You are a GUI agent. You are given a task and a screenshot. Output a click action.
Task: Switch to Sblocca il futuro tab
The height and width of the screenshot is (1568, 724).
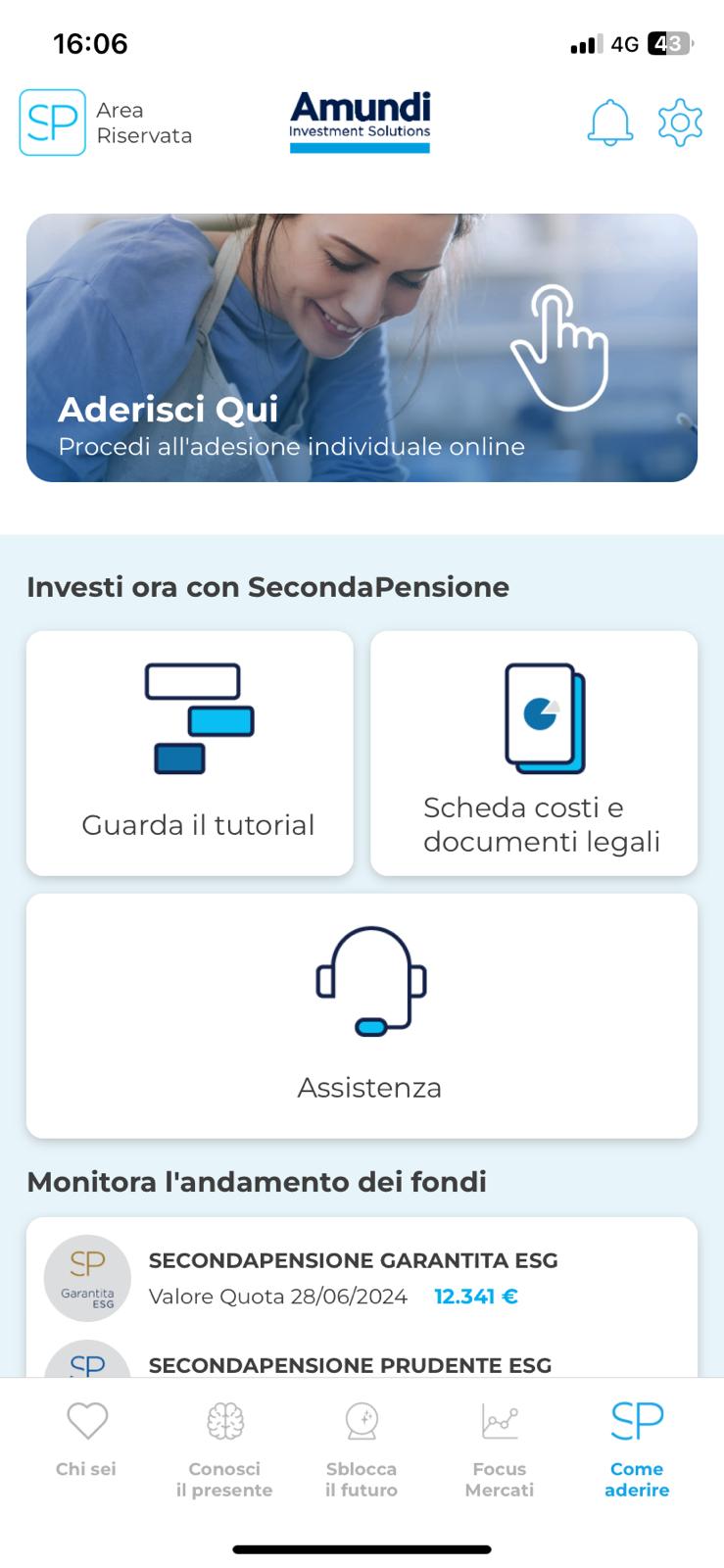coord(362,1450)
